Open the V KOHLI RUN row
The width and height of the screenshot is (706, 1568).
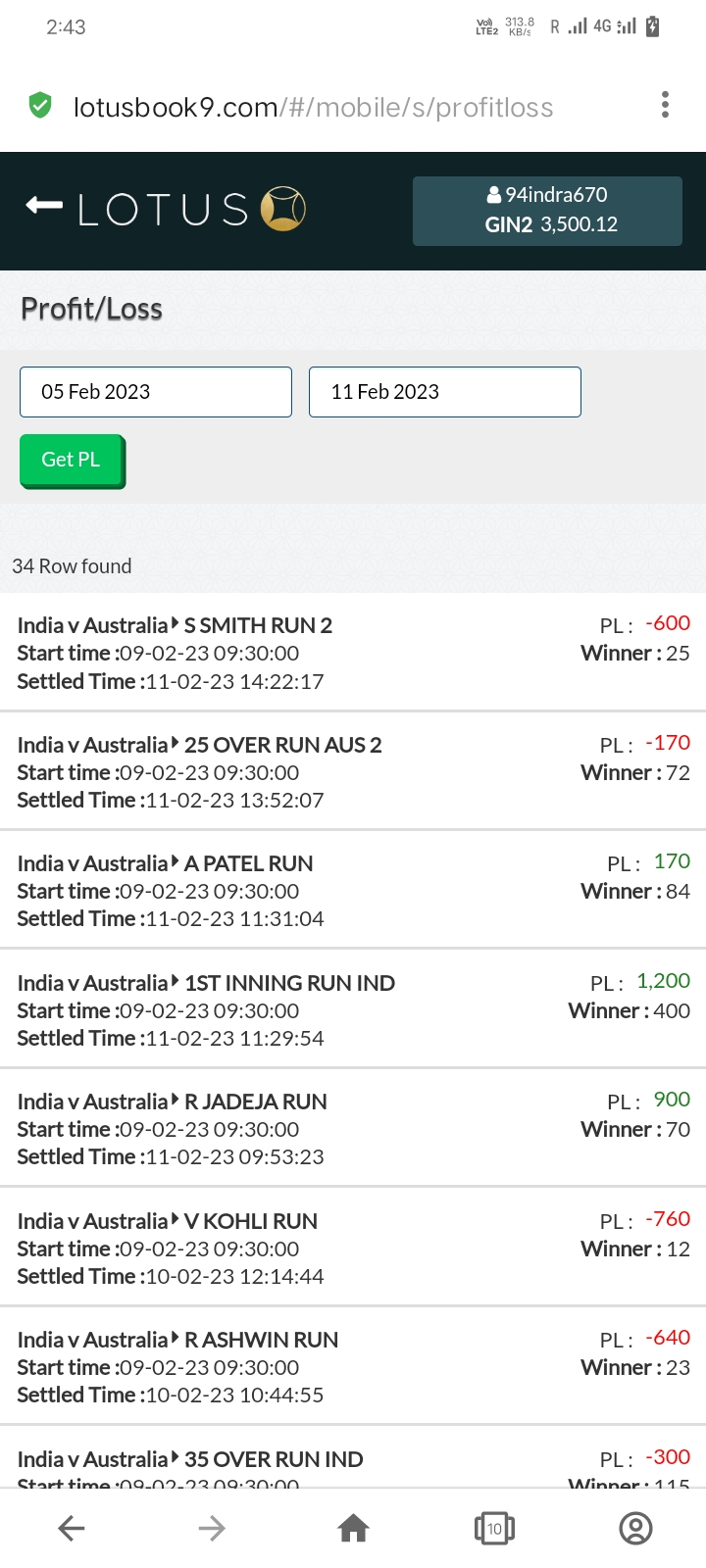pyautogui.click(x=353, y=1249)
